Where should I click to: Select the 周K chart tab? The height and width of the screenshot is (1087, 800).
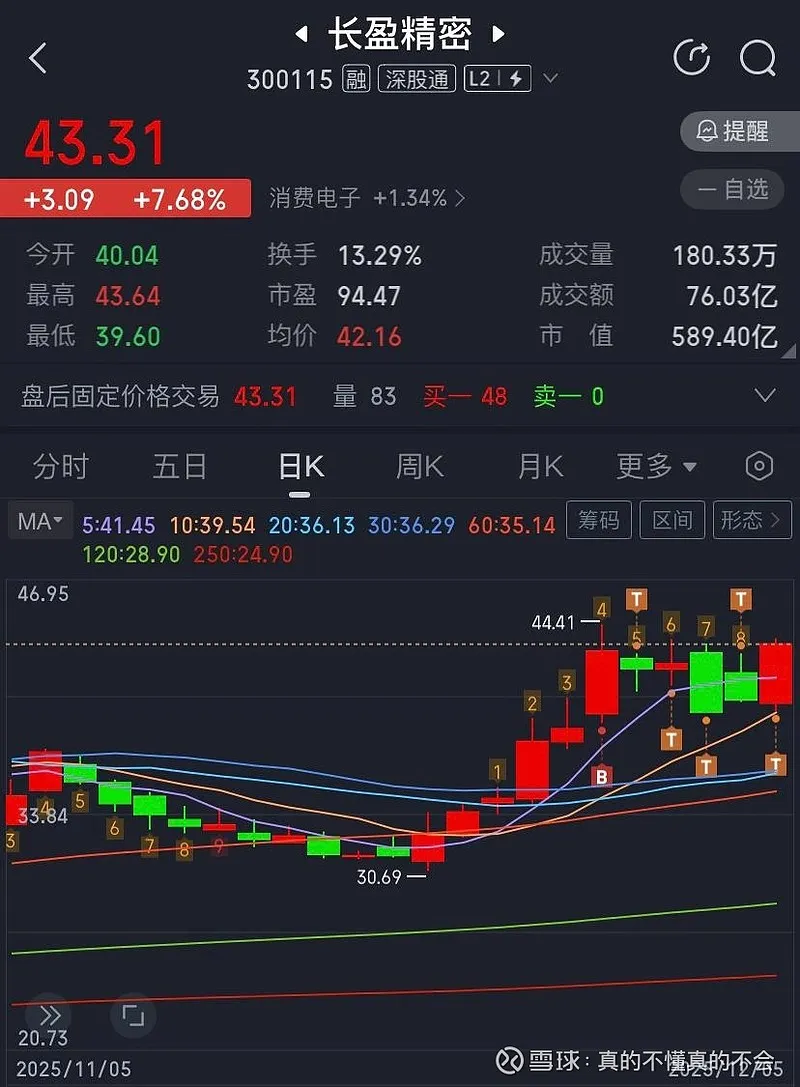[419, 466]
